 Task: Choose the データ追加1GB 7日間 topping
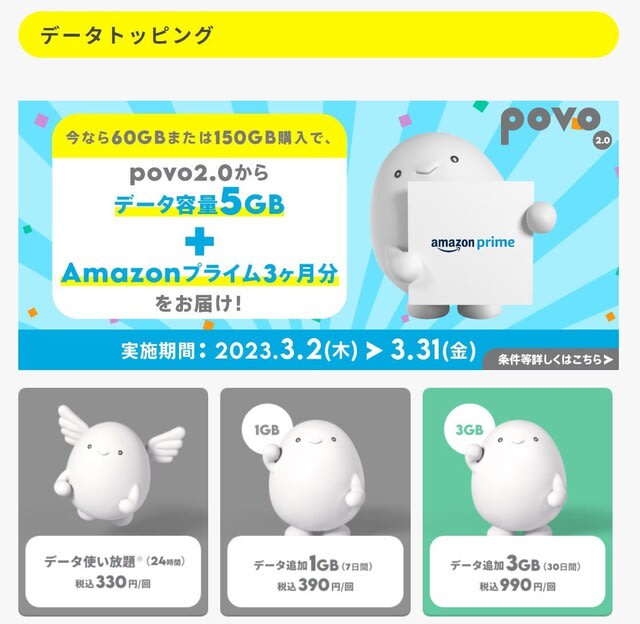point(315,501)
